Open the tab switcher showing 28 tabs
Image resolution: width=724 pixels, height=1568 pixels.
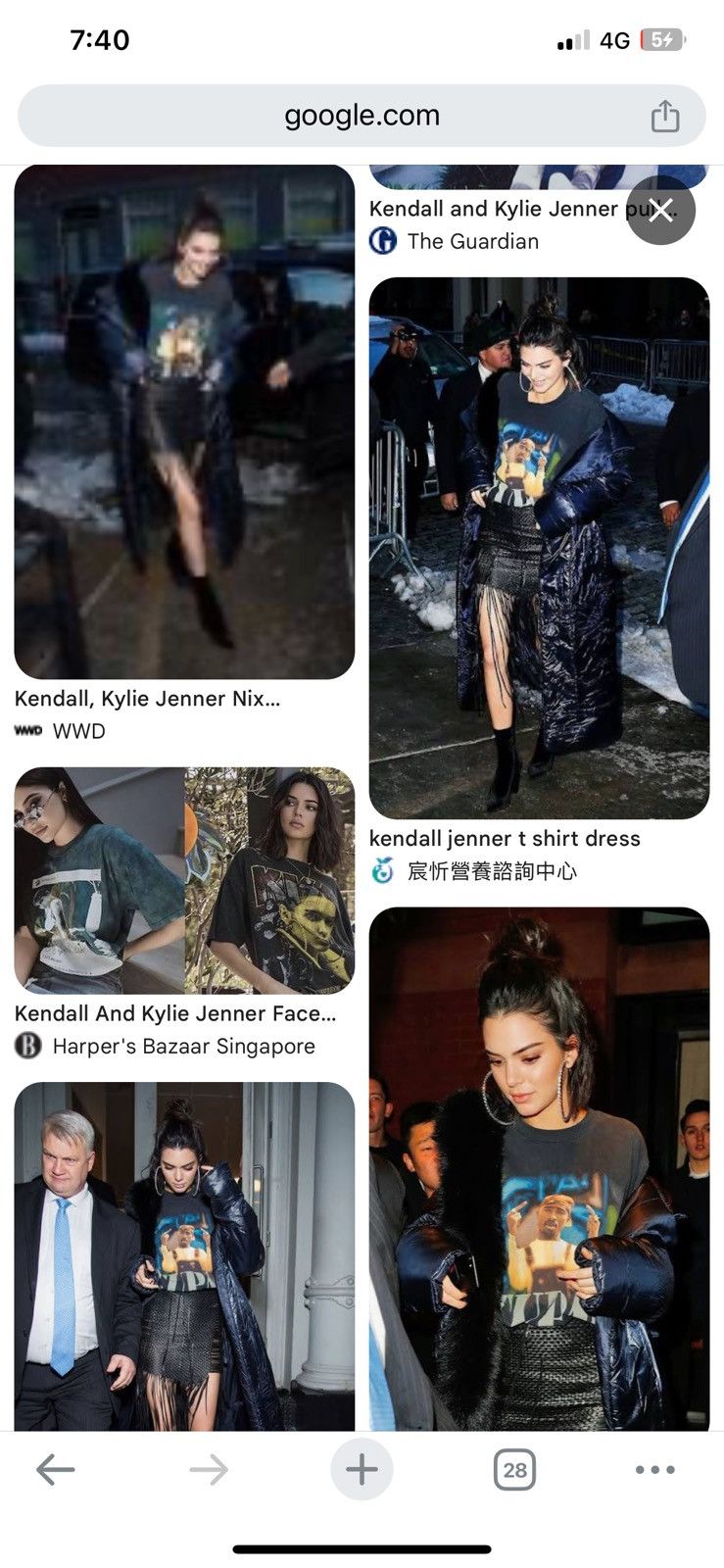click(514, 1469)
